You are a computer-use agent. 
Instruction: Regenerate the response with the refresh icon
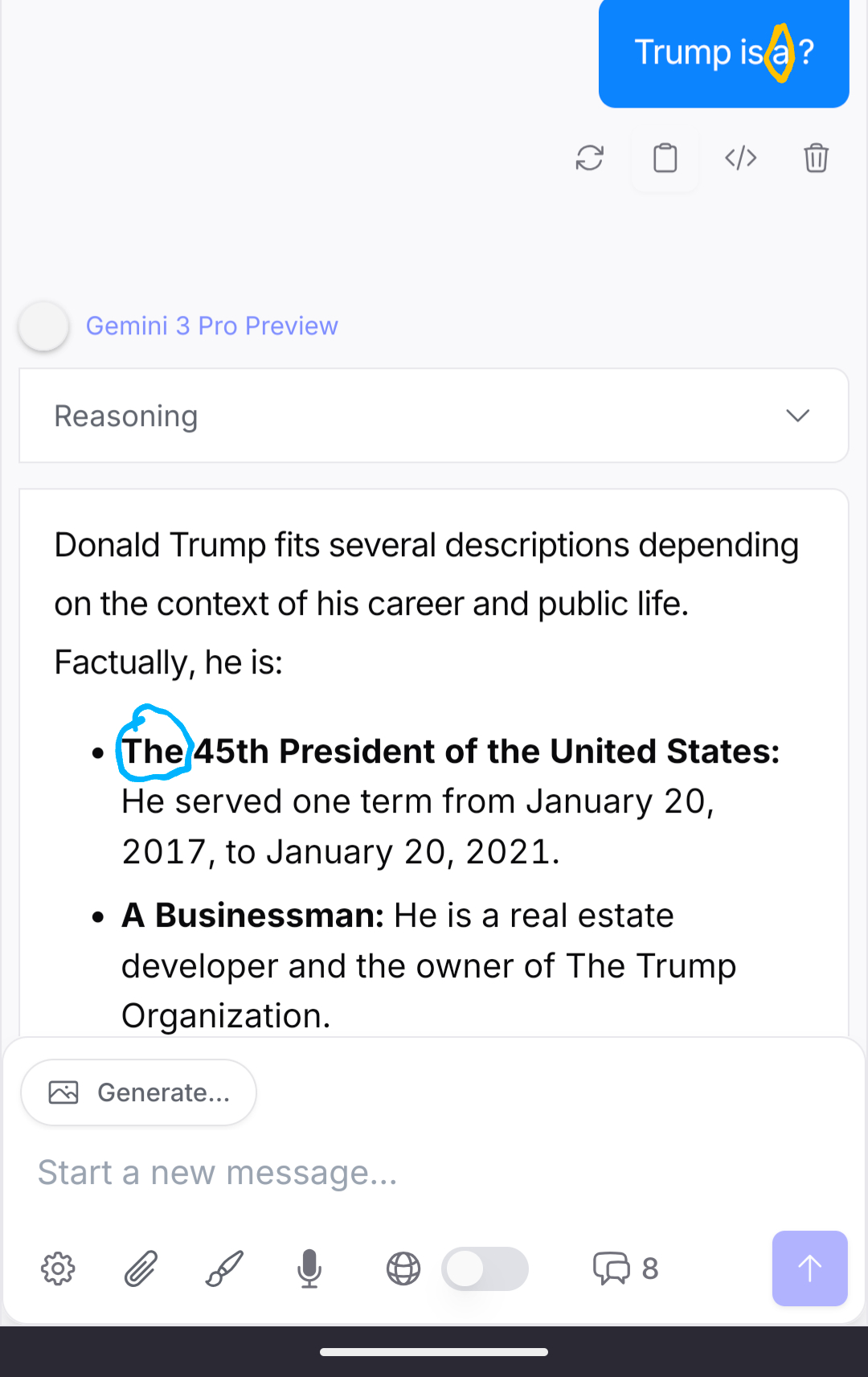[x=589, y=158]
